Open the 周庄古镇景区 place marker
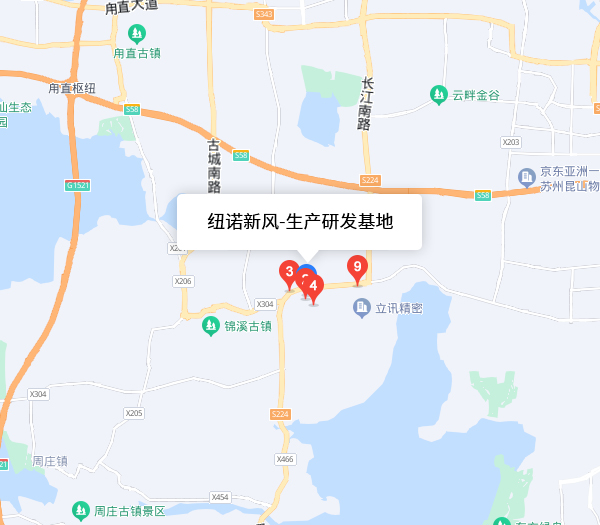 80,511
